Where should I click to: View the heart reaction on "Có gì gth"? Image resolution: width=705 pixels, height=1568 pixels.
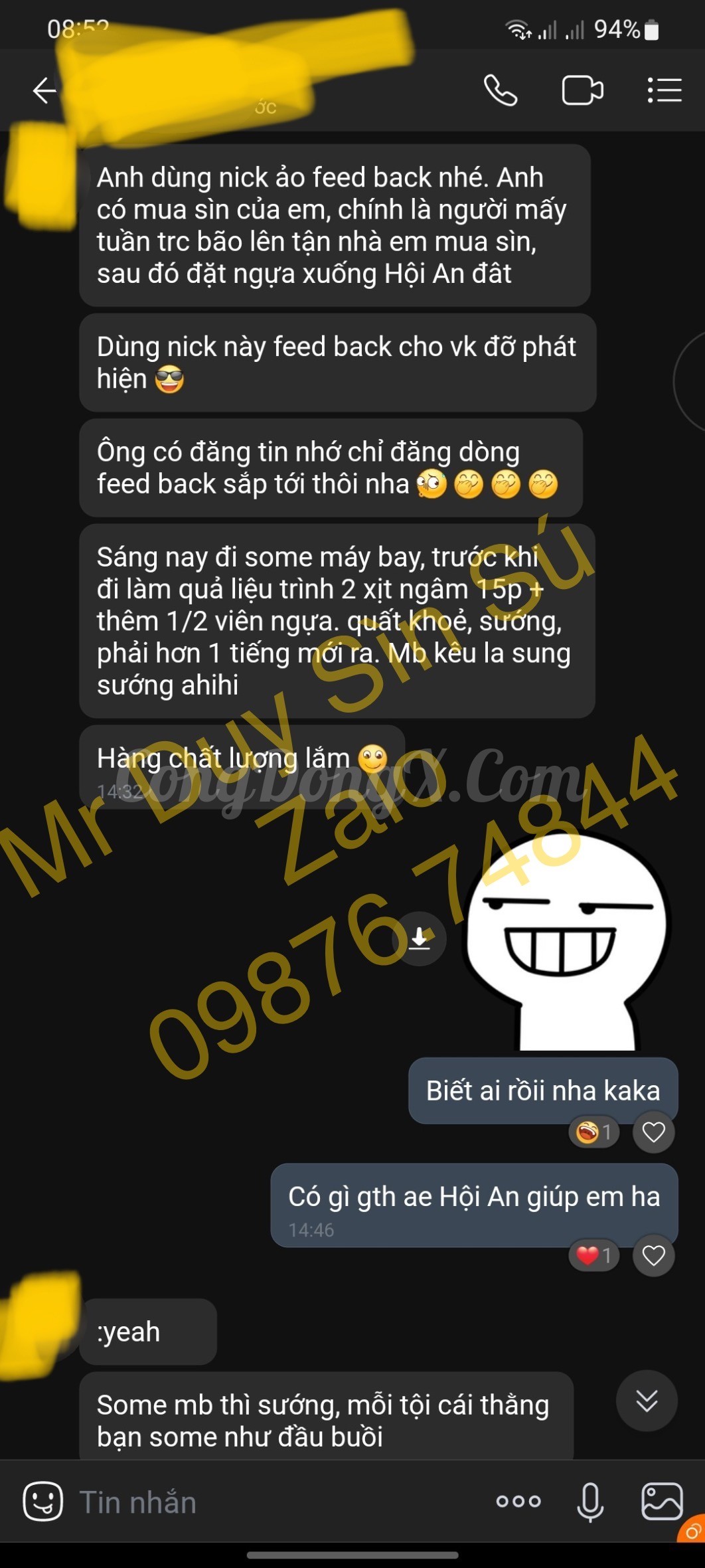pyautogui.click(x=594, y=1255)
